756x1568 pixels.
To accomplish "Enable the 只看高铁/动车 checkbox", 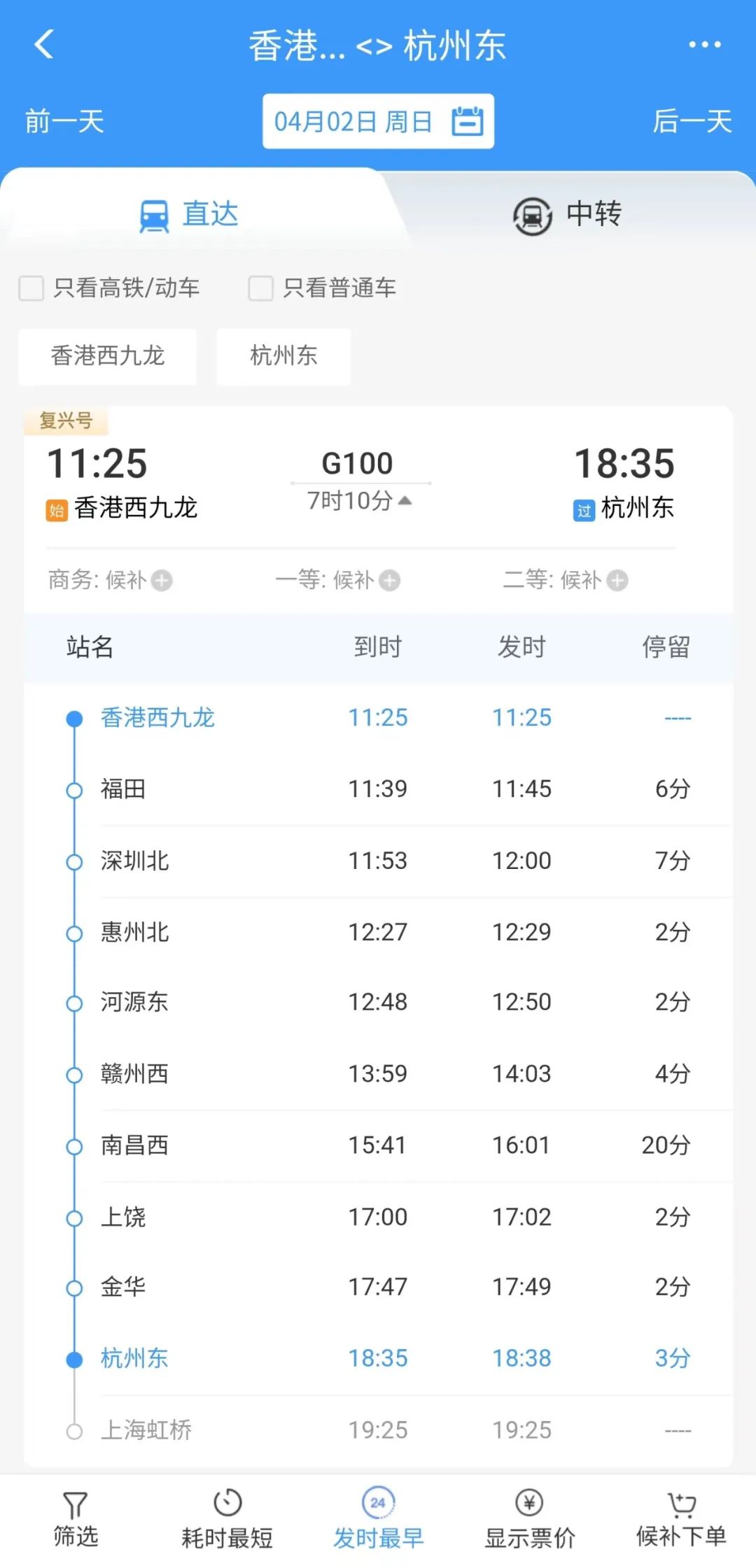I will pyautogui.click(x=31, y=288).
